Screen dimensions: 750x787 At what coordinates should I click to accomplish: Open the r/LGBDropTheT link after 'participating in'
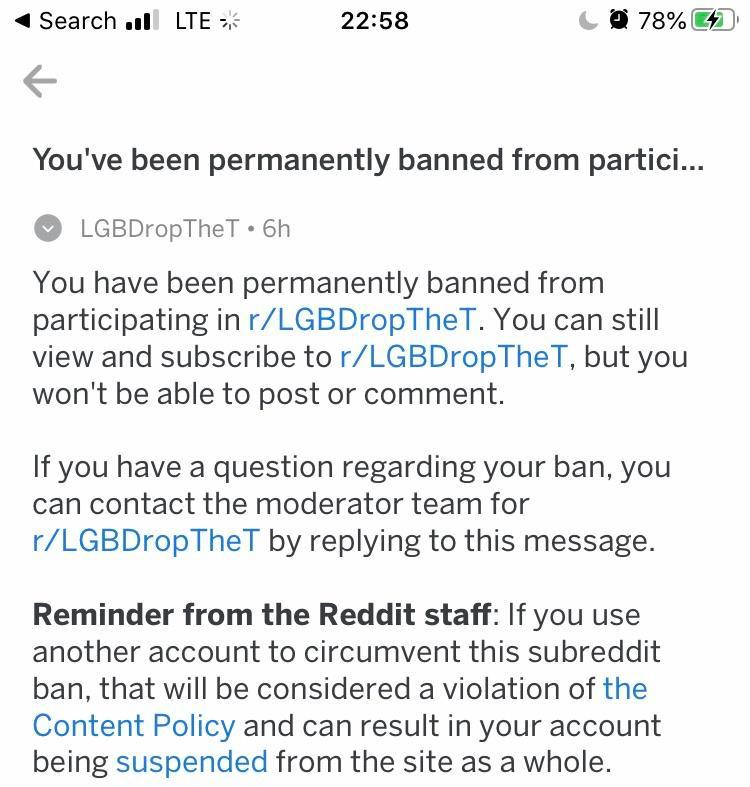[362, 320]
